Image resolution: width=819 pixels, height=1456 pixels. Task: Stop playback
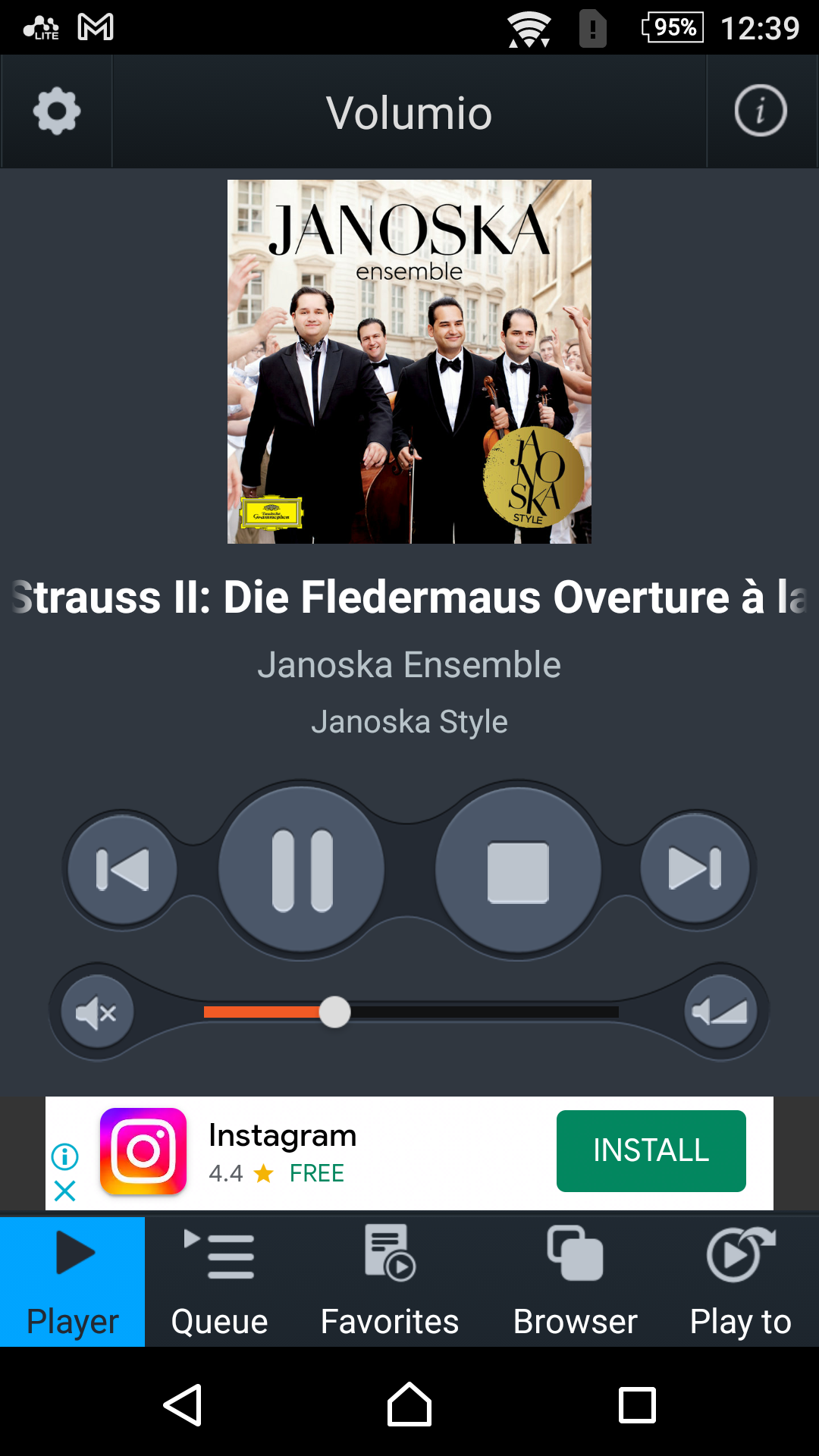(x=518, y=871)
